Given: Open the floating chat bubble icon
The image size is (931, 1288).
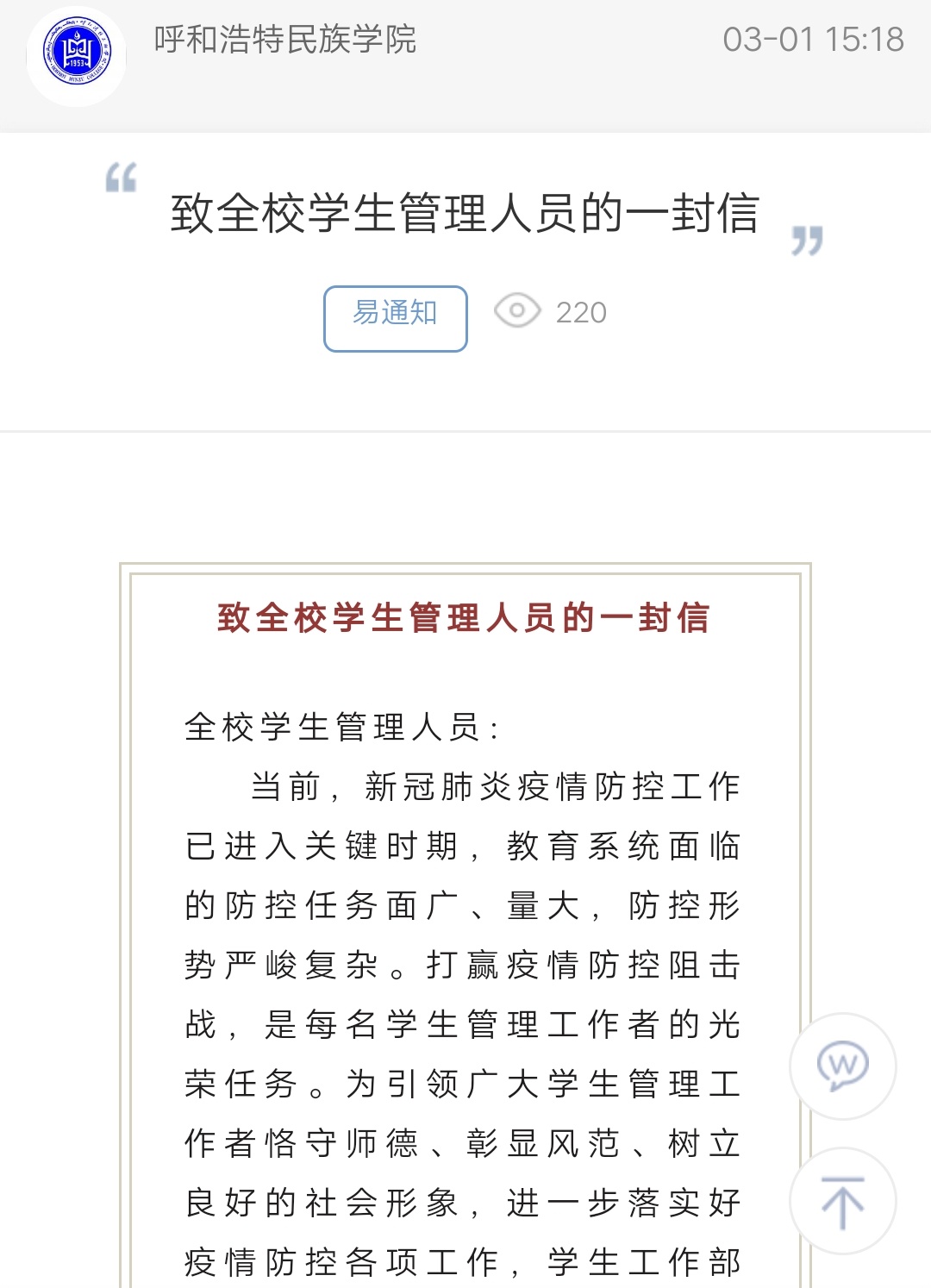Looking at the screenshot, I should pos(842,1066).
